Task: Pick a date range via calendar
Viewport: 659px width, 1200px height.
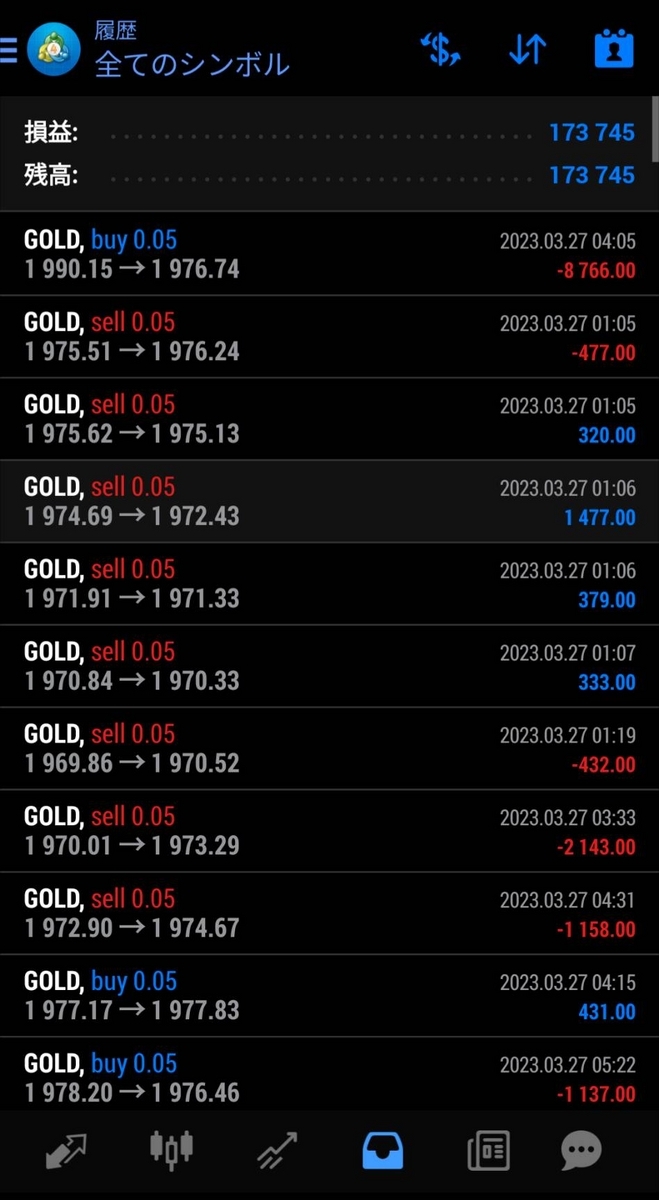Action: 614,49
